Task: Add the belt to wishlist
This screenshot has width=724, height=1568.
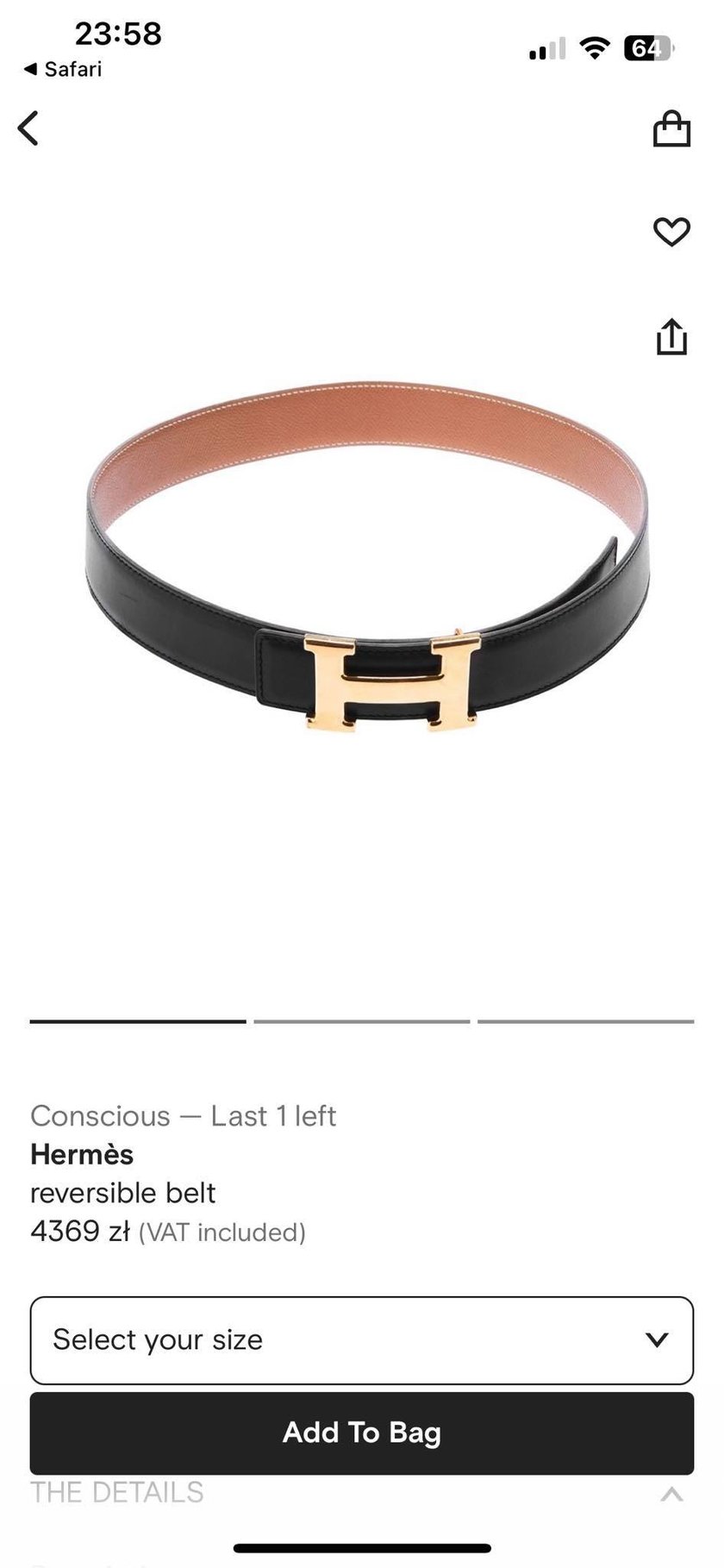Action: 671,231
